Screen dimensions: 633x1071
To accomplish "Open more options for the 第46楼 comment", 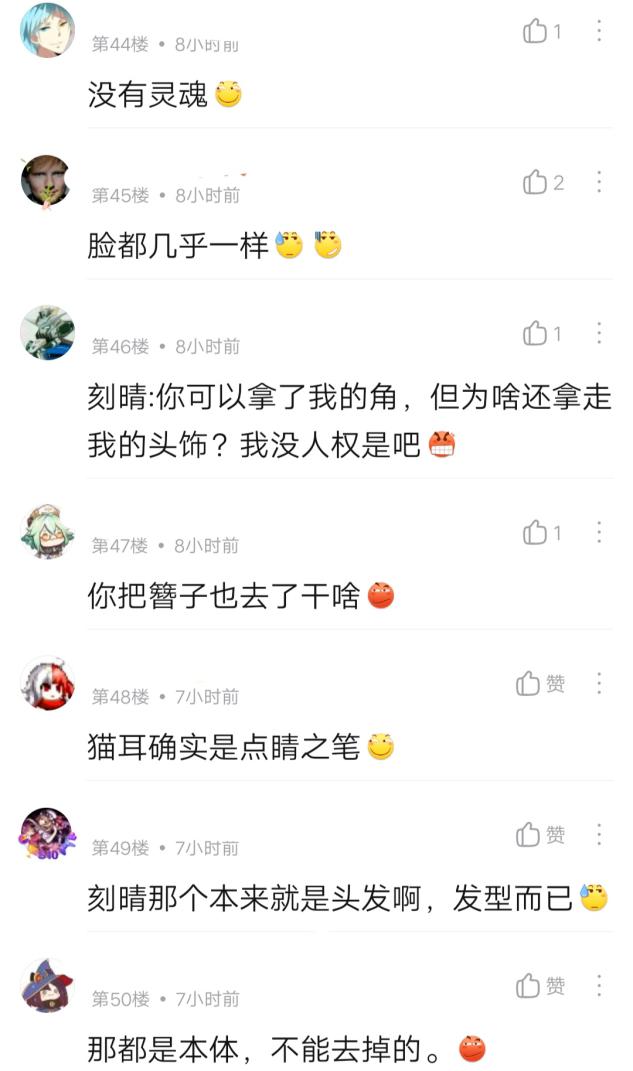I will click(x=599, y=333).
